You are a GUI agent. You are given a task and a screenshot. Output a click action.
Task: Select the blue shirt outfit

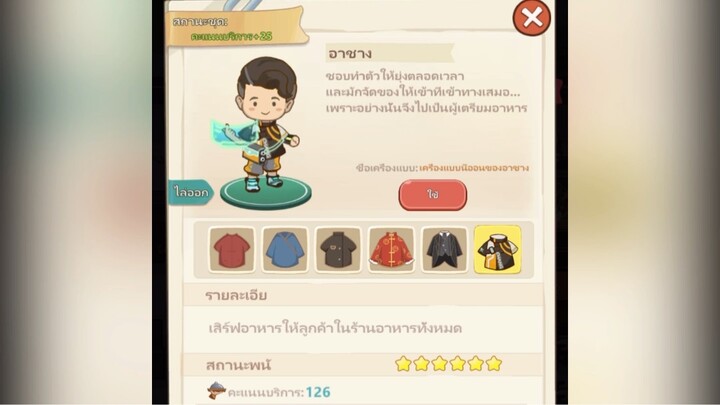tap(285, 250)
